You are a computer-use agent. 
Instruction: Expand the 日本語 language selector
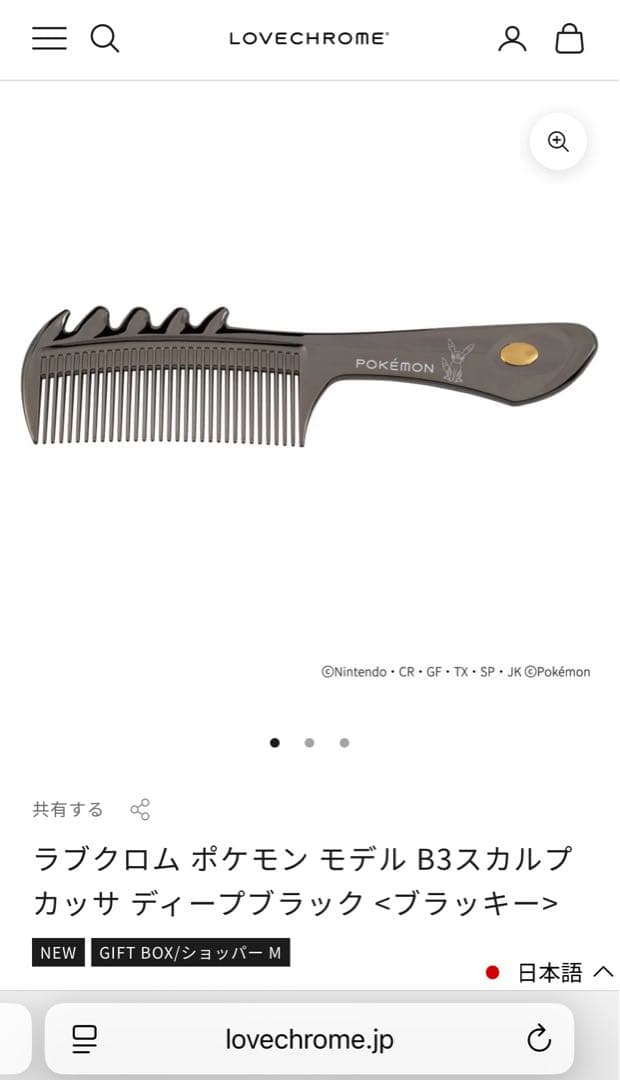(549, 972)
